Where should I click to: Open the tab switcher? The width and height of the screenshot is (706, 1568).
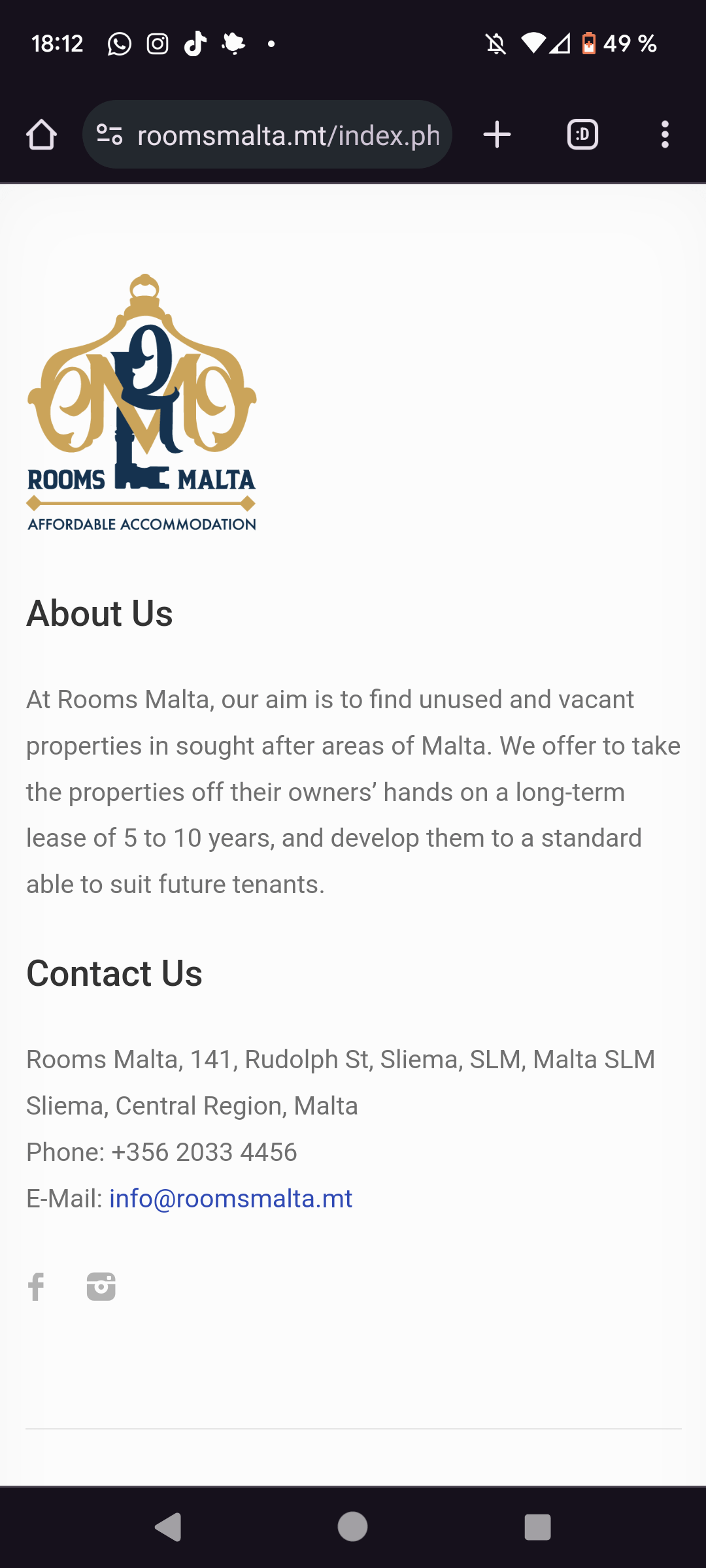(x=582, y=135)
